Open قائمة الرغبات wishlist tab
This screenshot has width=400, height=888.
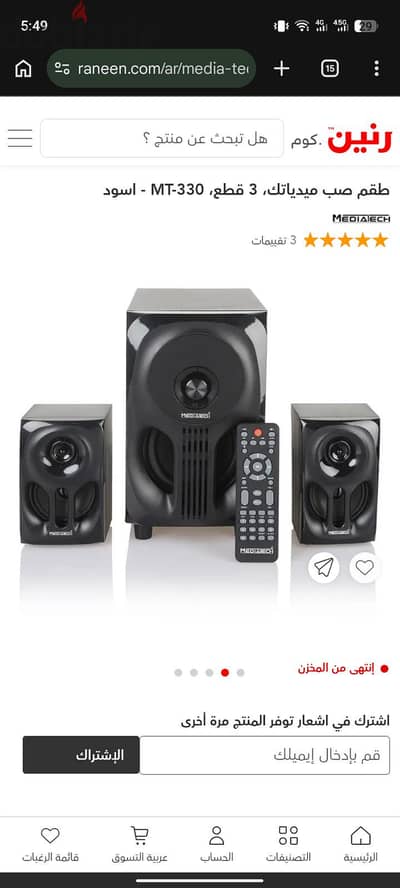[50, 844]
